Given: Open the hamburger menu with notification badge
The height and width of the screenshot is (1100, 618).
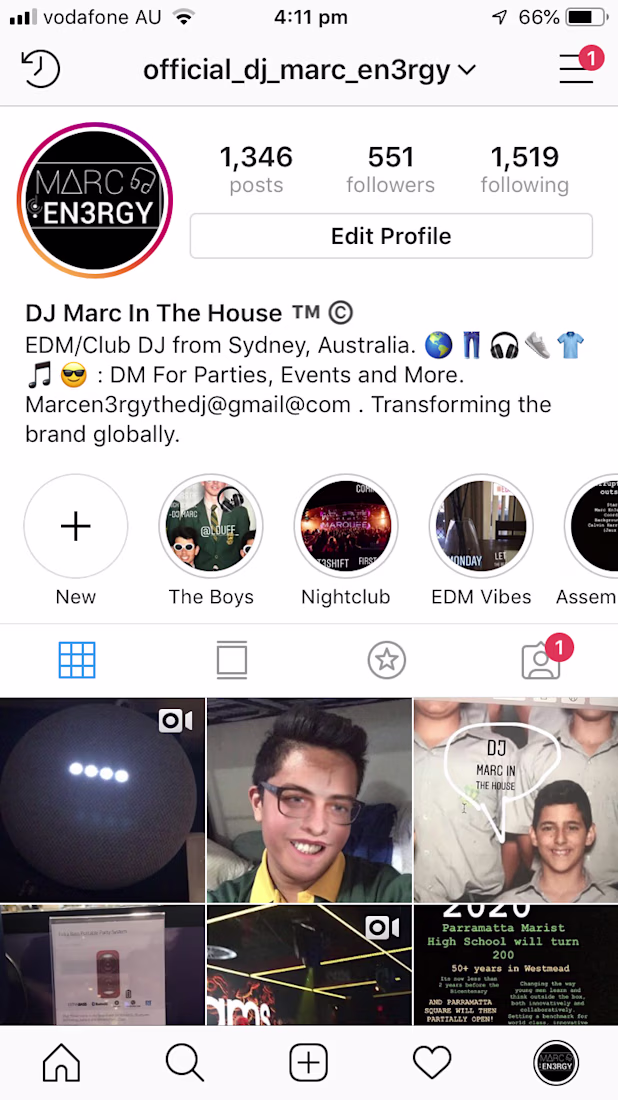Looking at the screenshot, I should click(576, 68).
